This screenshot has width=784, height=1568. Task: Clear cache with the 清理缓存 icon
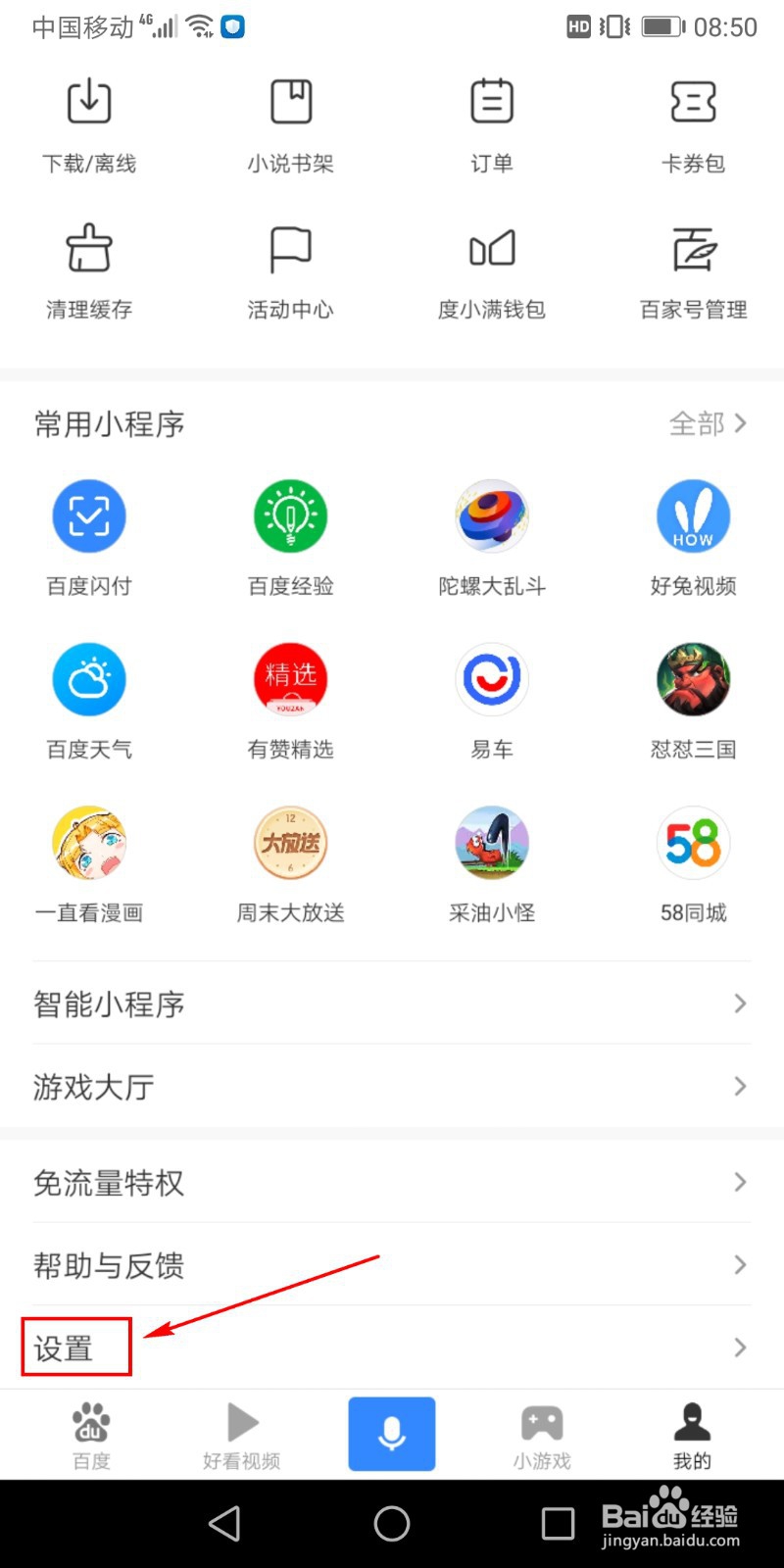click(x=89, y=271)
